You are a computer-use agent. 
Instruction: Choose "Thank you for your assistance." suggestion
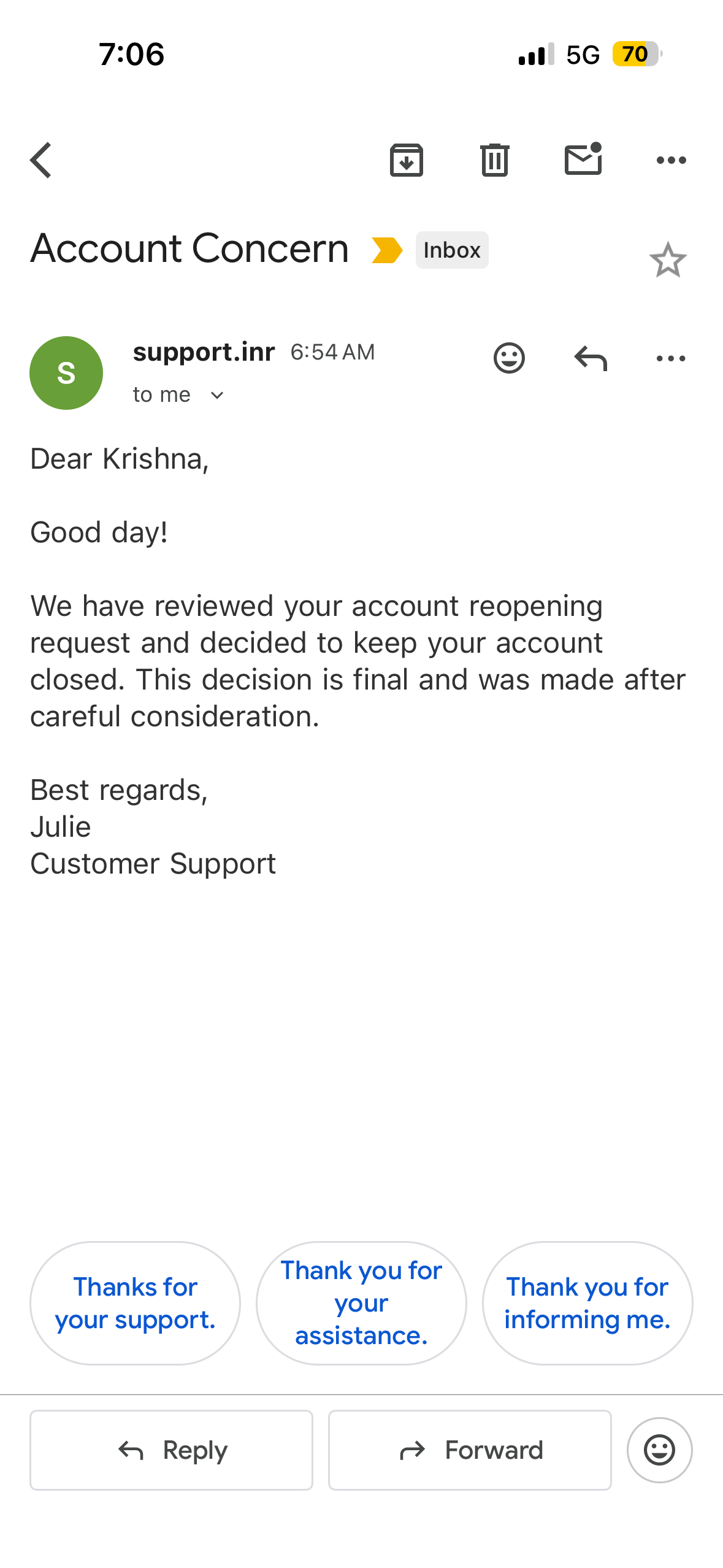click(361, 1303)
